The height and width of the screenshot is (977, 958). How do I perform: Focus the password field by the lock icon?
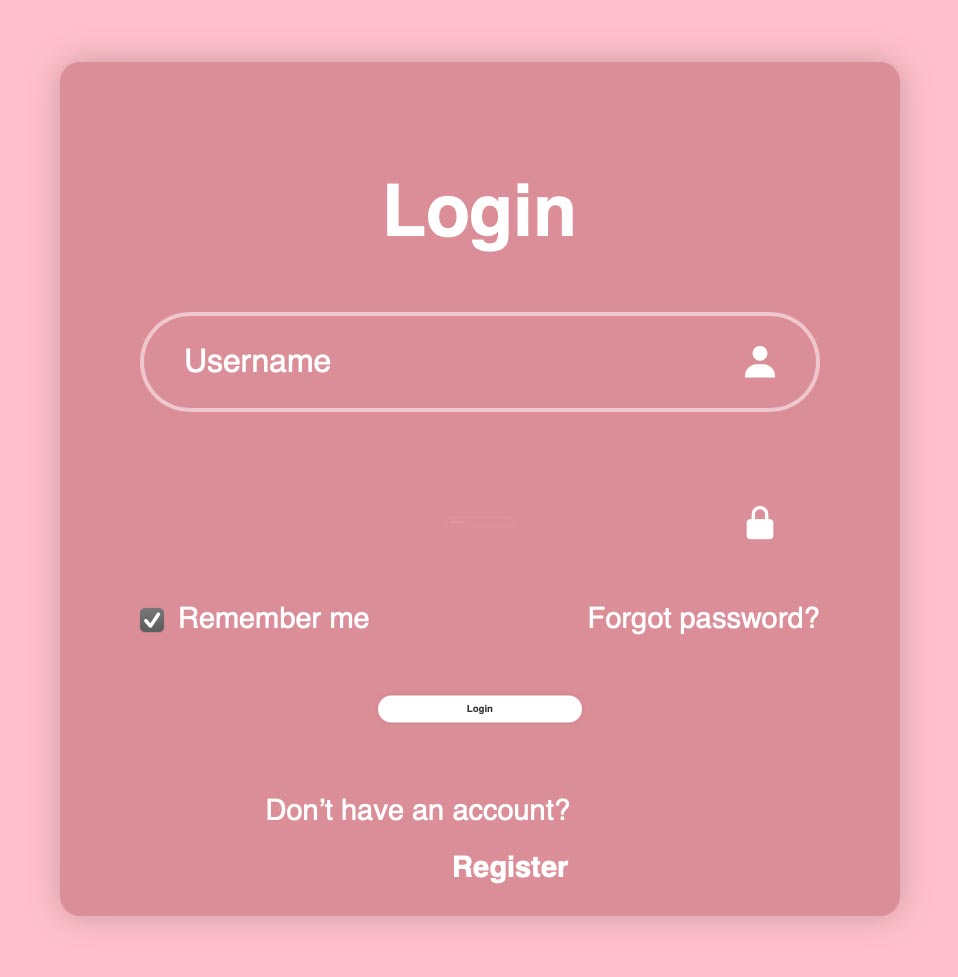[x=481, y=522]
